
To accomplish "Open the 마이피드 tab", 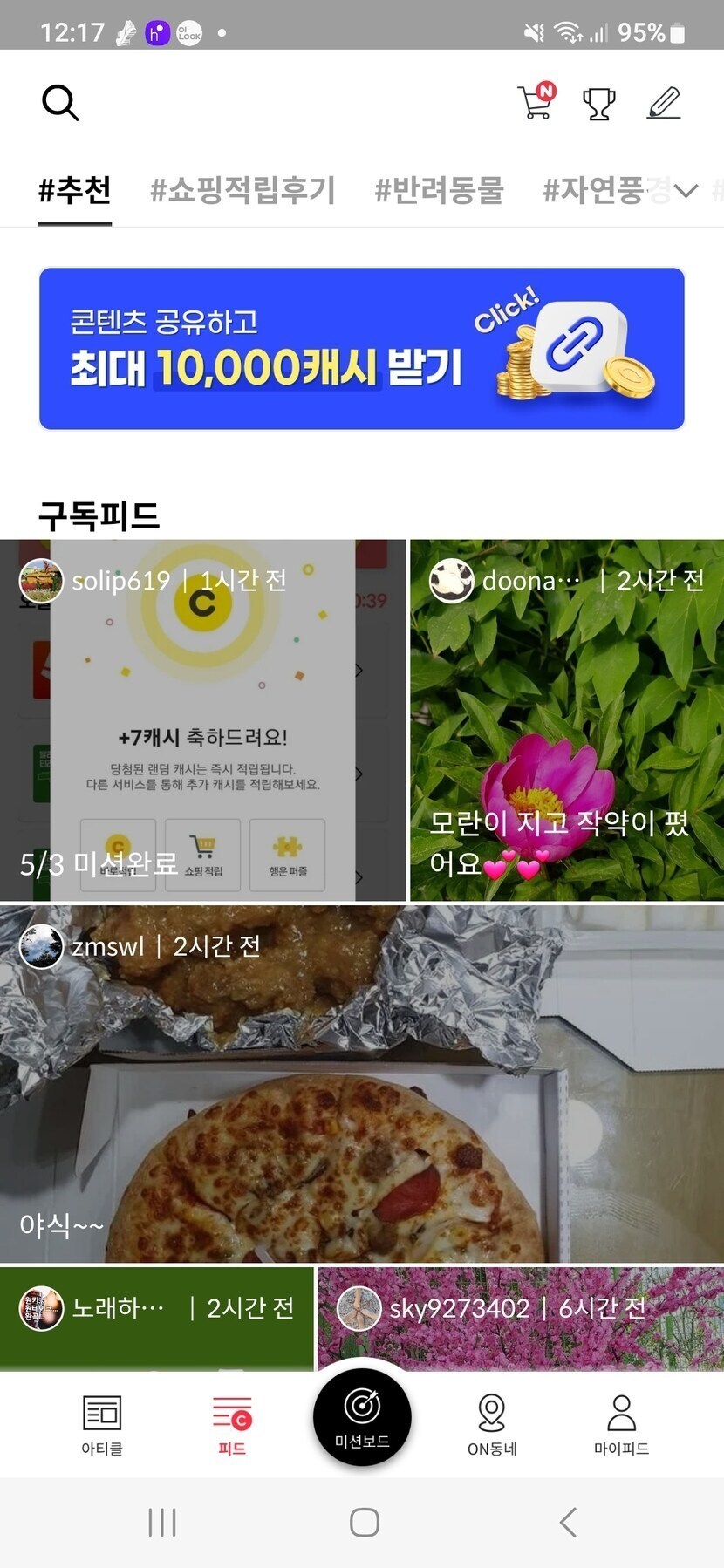I will (621, 1423).
